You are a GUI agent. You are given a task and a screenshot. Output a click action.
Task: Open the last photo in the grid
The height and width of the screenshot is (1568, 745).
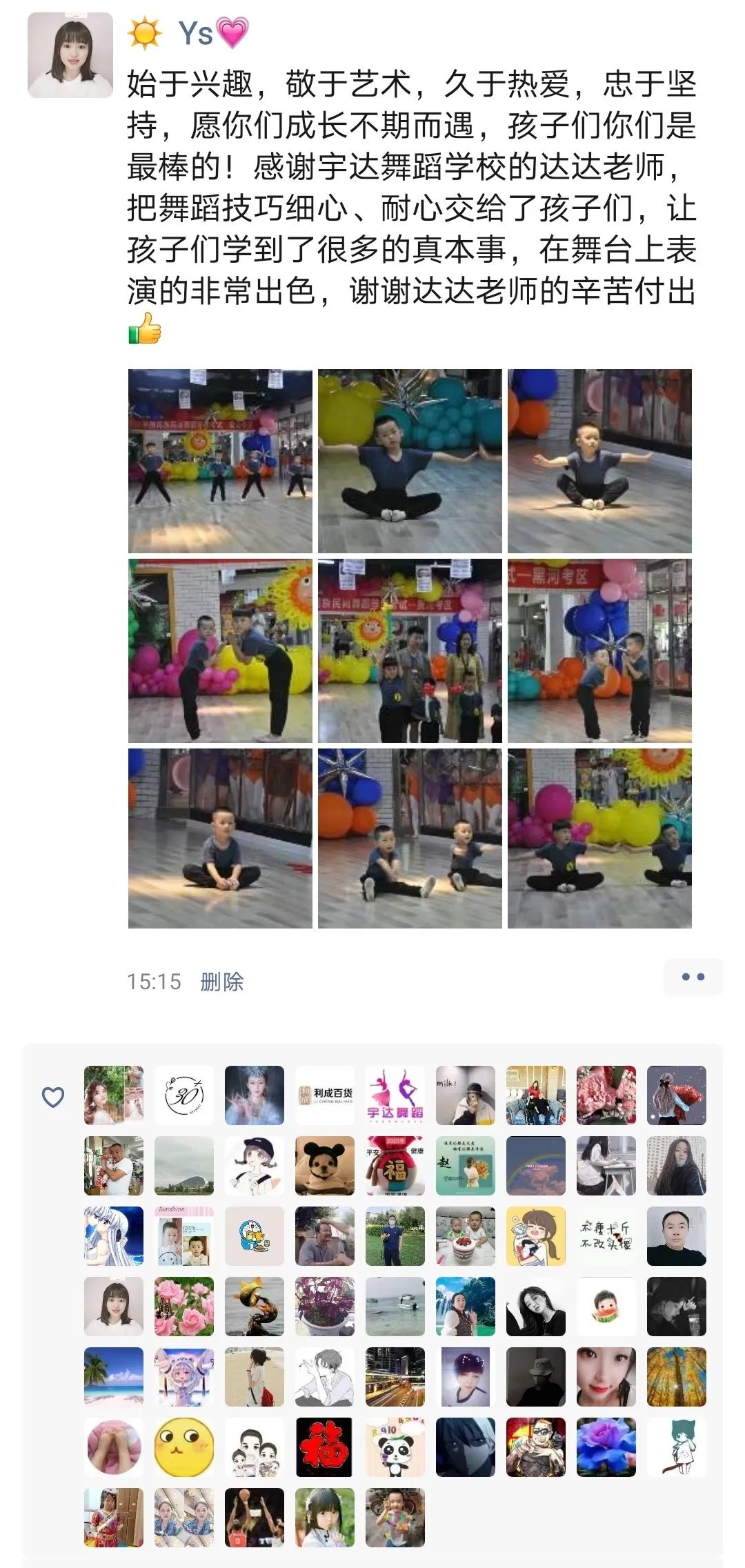(x=599, y=838)
